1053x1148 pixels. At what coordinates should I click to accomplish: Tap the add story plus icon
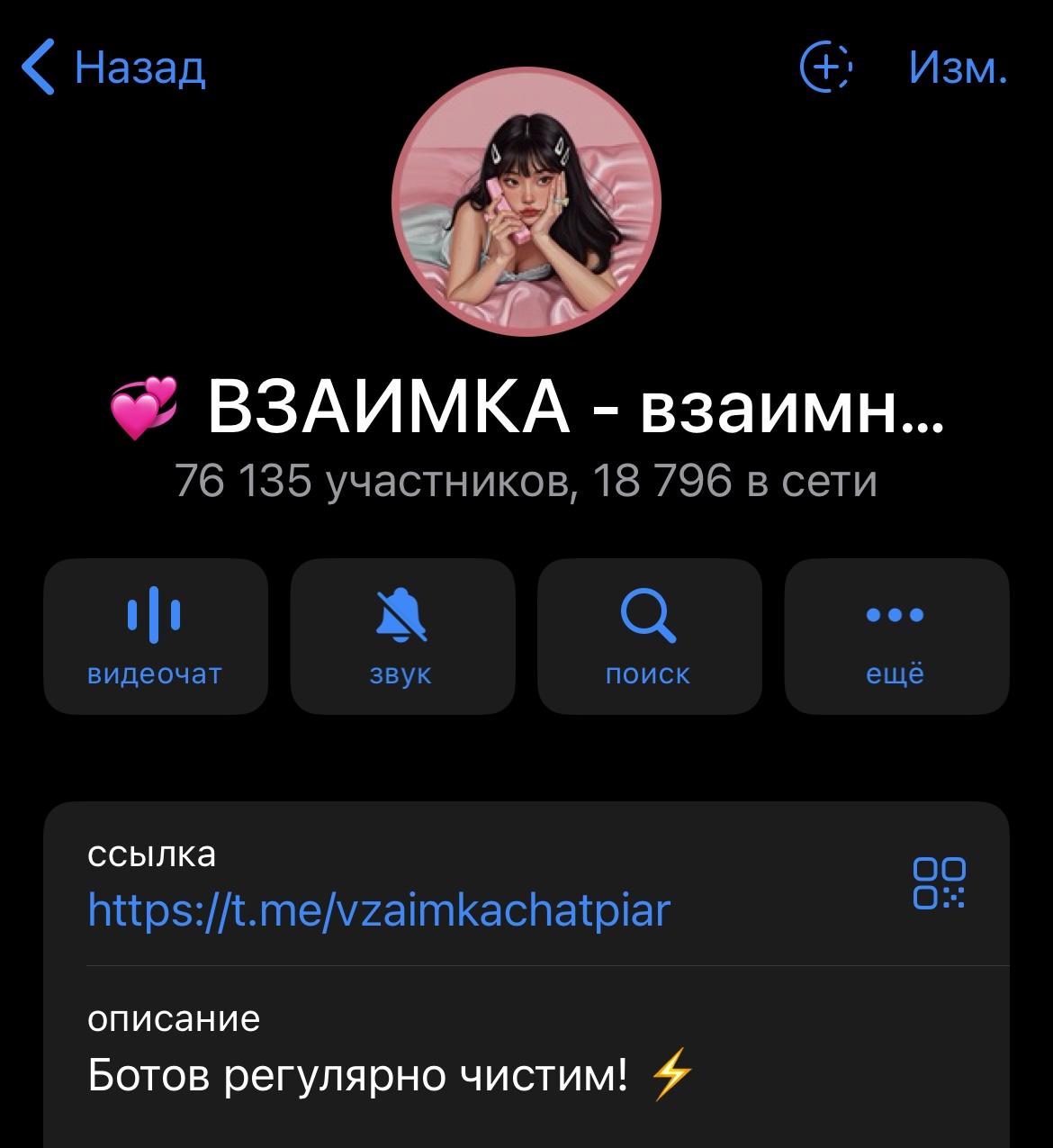click(825, 68)
